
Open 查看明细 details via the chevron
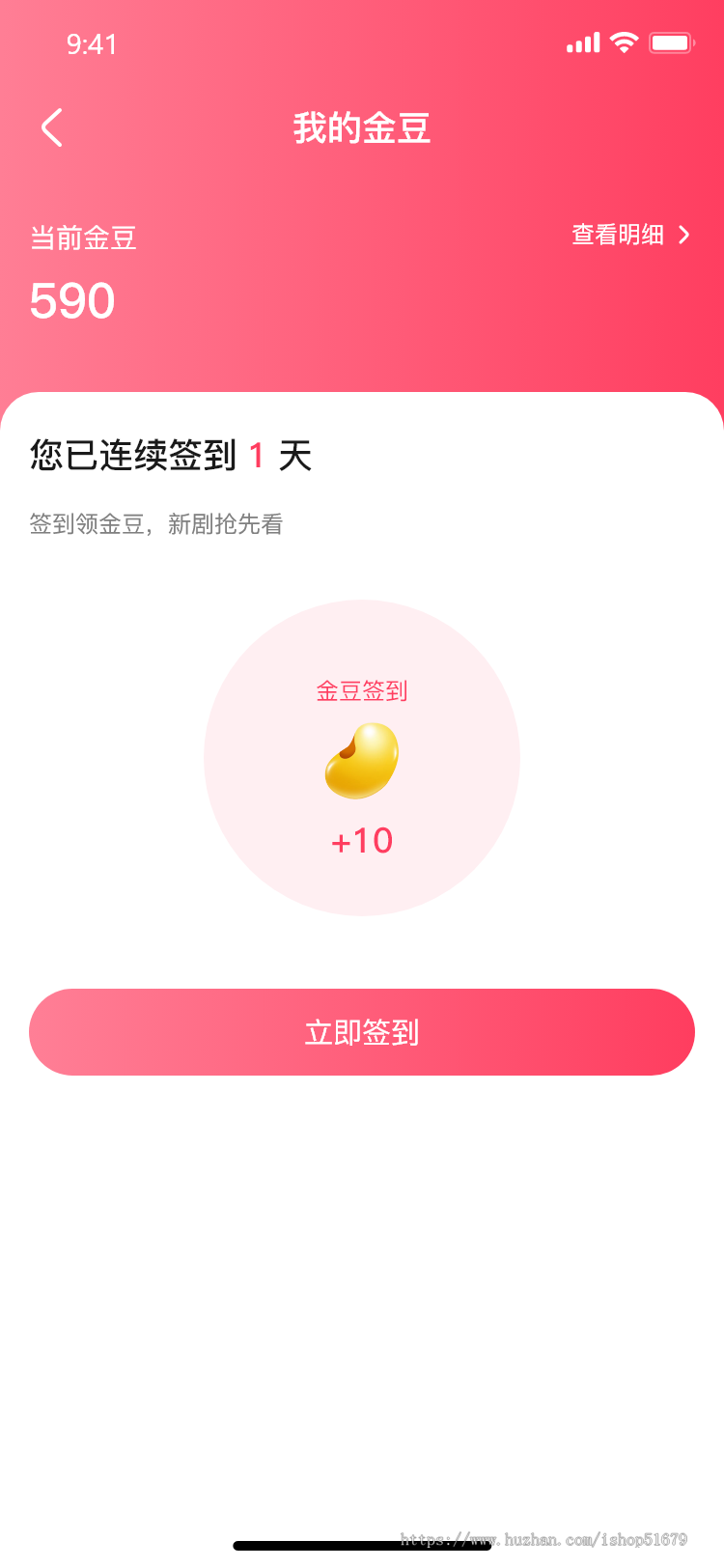614,235
